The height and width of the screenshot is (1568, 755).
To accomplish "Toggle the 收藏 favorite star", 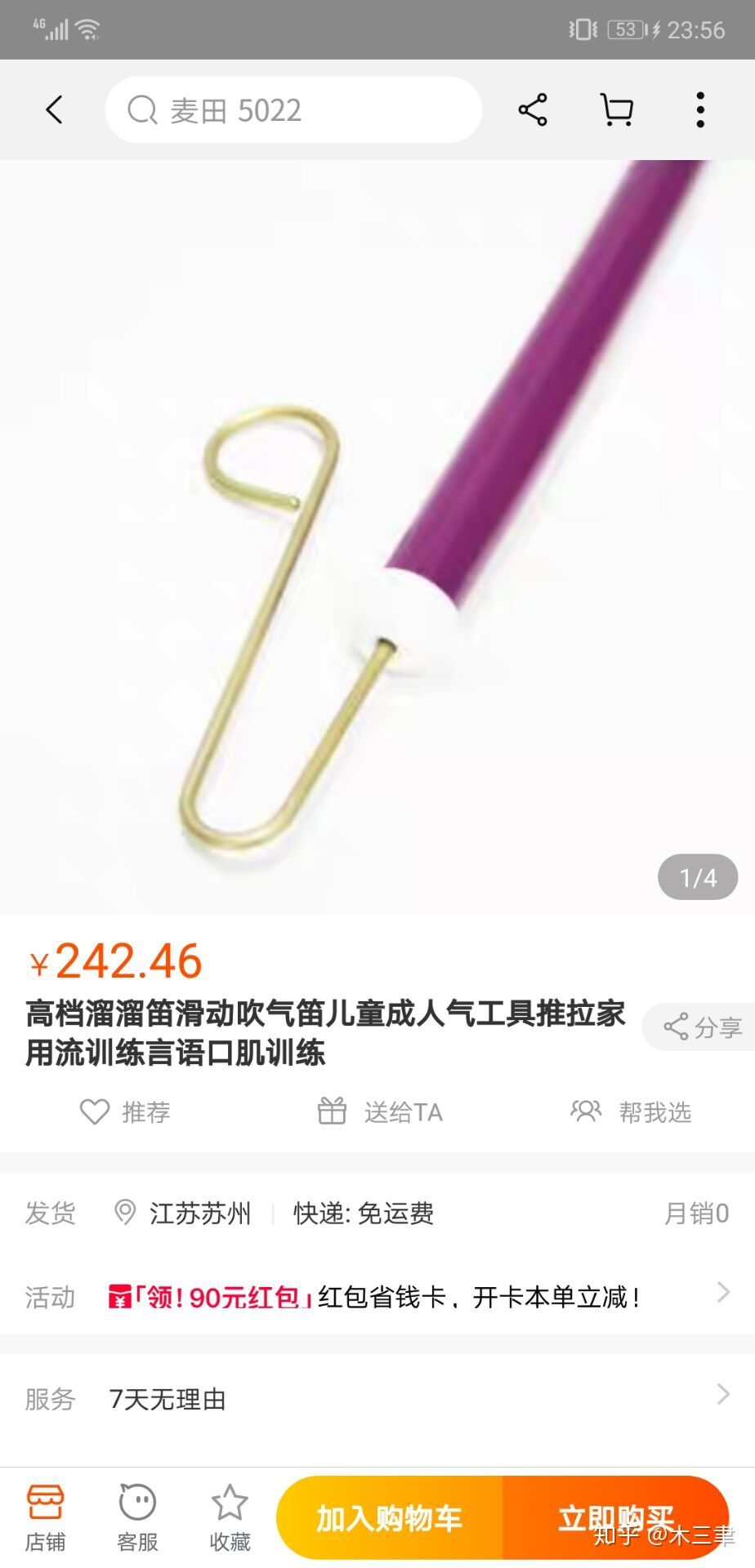I will point(230,1515).
